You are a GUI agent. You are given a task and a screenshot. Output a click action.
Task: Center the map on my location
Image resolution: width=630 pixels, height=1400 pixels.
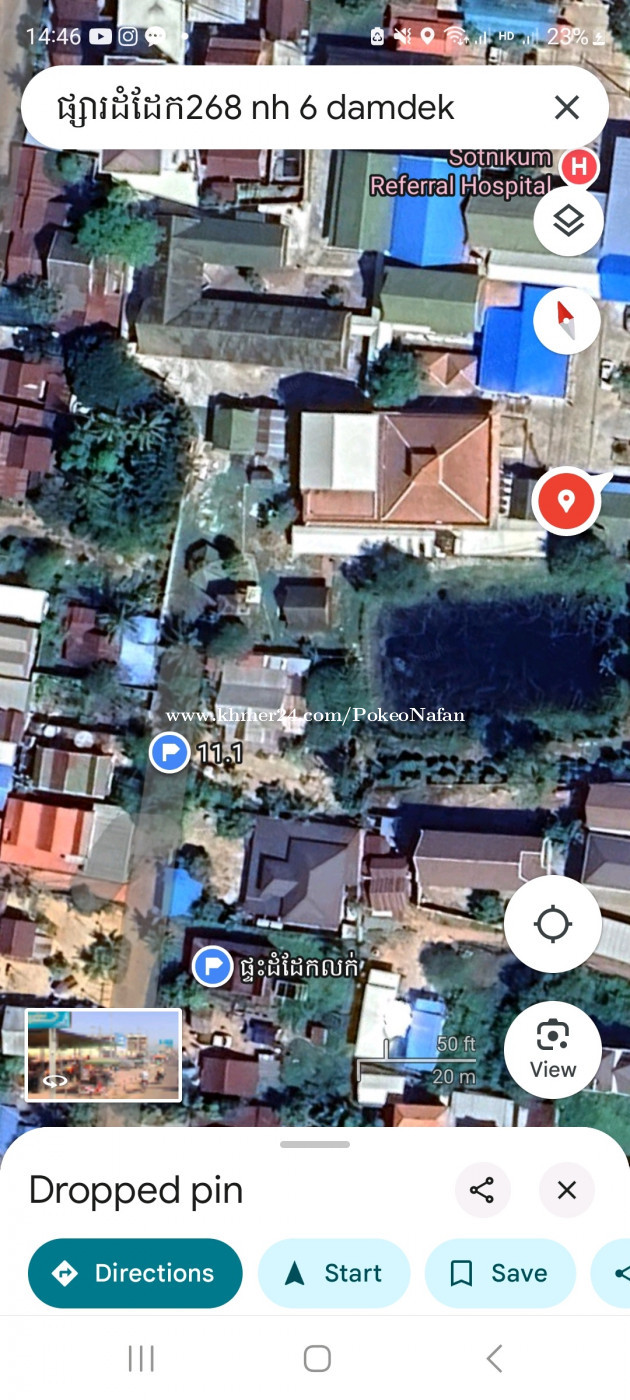[552, 925]
